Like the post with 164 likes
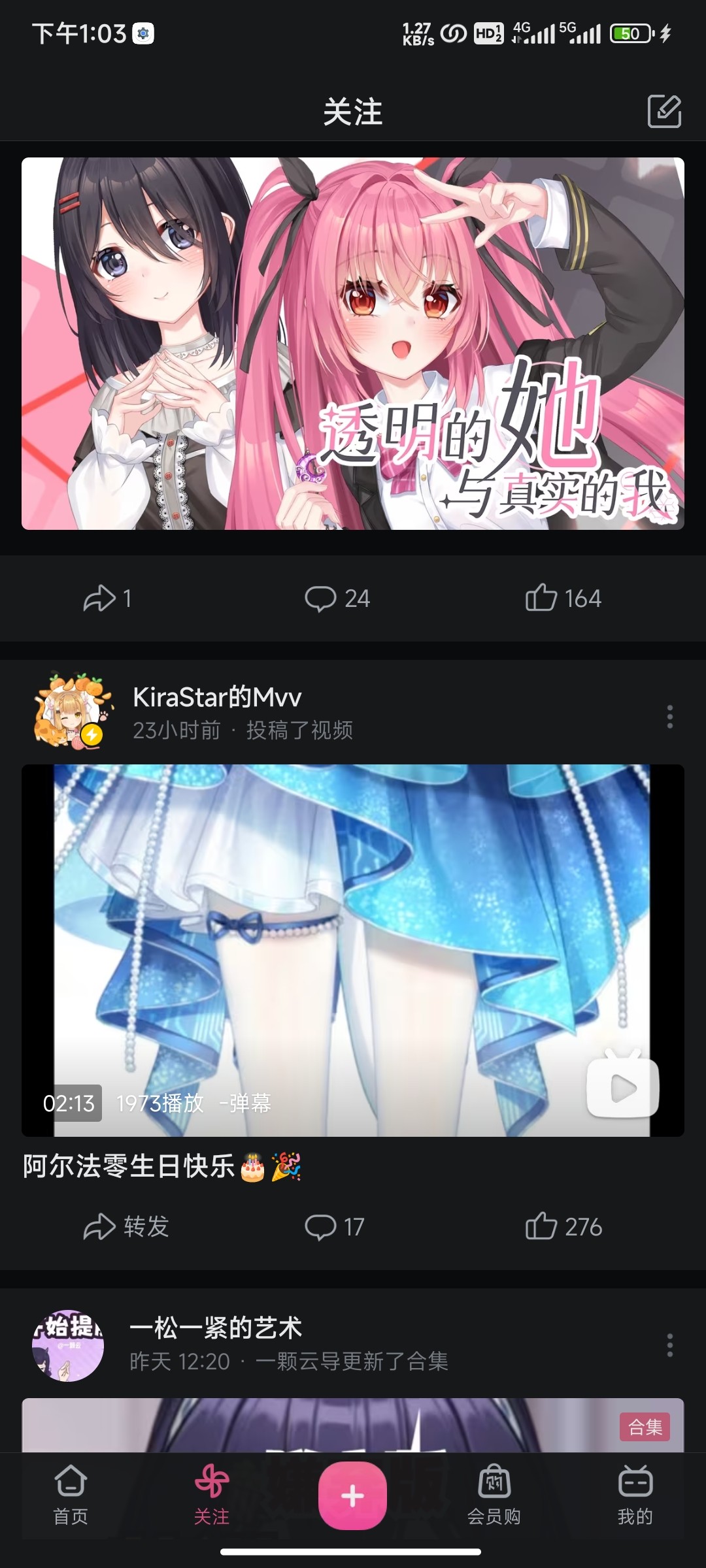This screenshot has height=1568, width=706. click(563, 598)
